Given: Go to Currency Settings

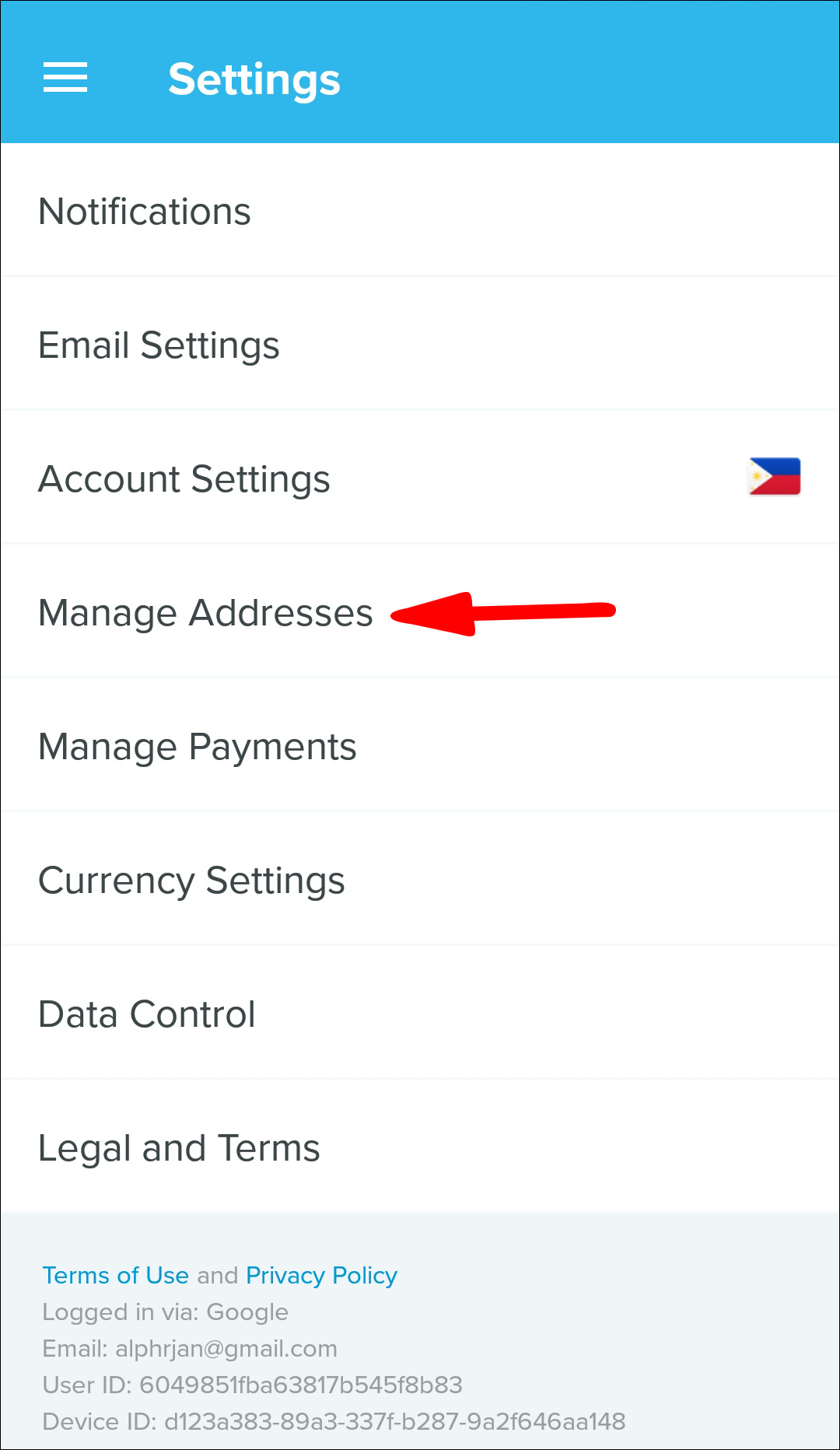Looking at the screenshot, I should click(191, 881).
